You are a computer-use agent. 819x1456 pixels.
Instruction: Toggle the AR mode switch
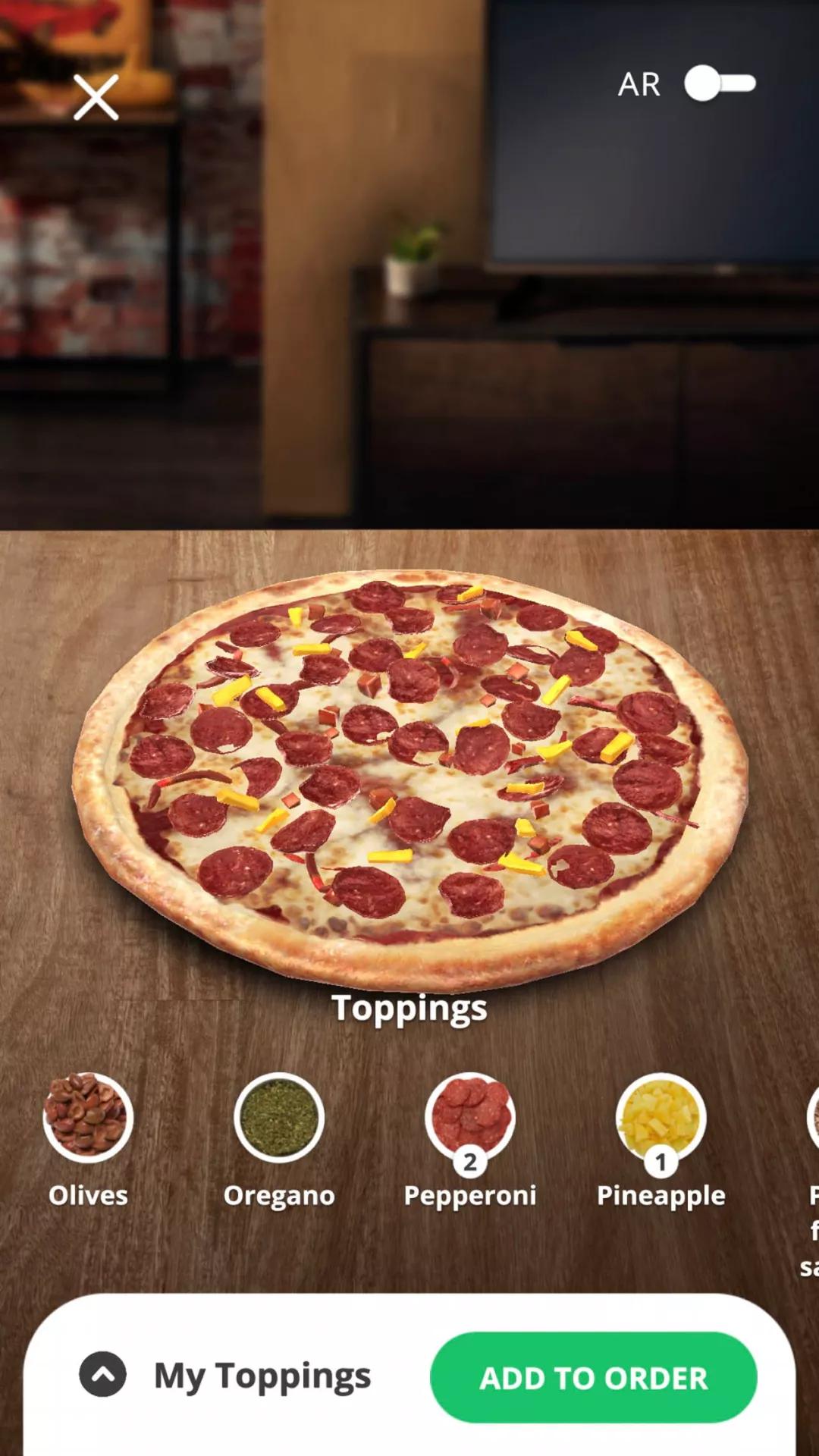(719, 83)
